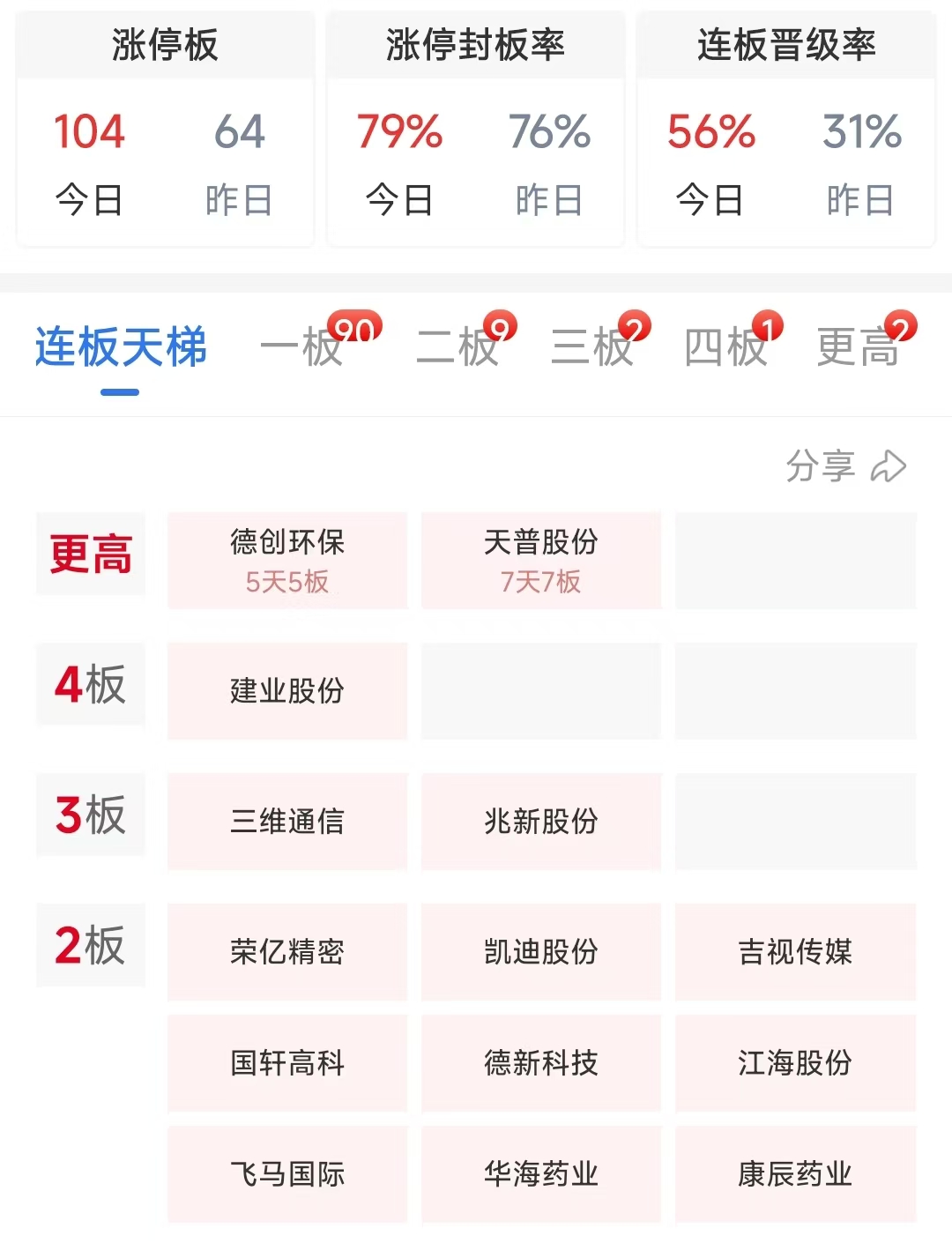Open 吉视传媒 stock page

pyautogui.click(x=795, y=951)
